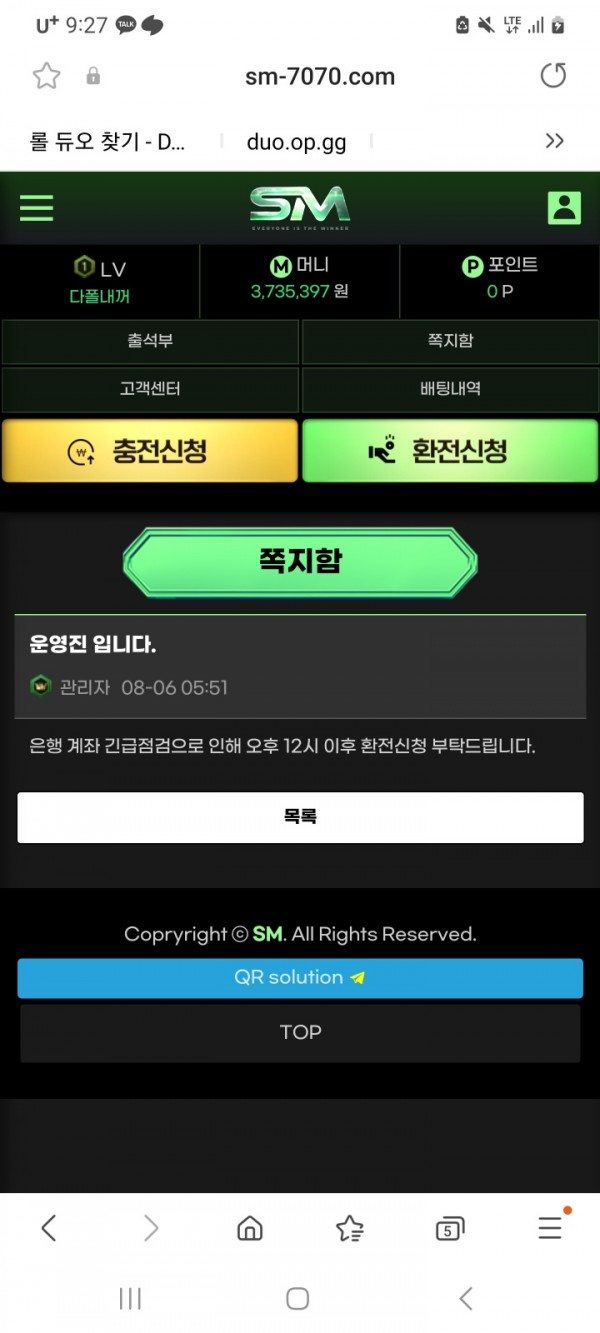Go to 고객센터 customer center
Screen dimensions: 600x1333
tap(150, 389)
